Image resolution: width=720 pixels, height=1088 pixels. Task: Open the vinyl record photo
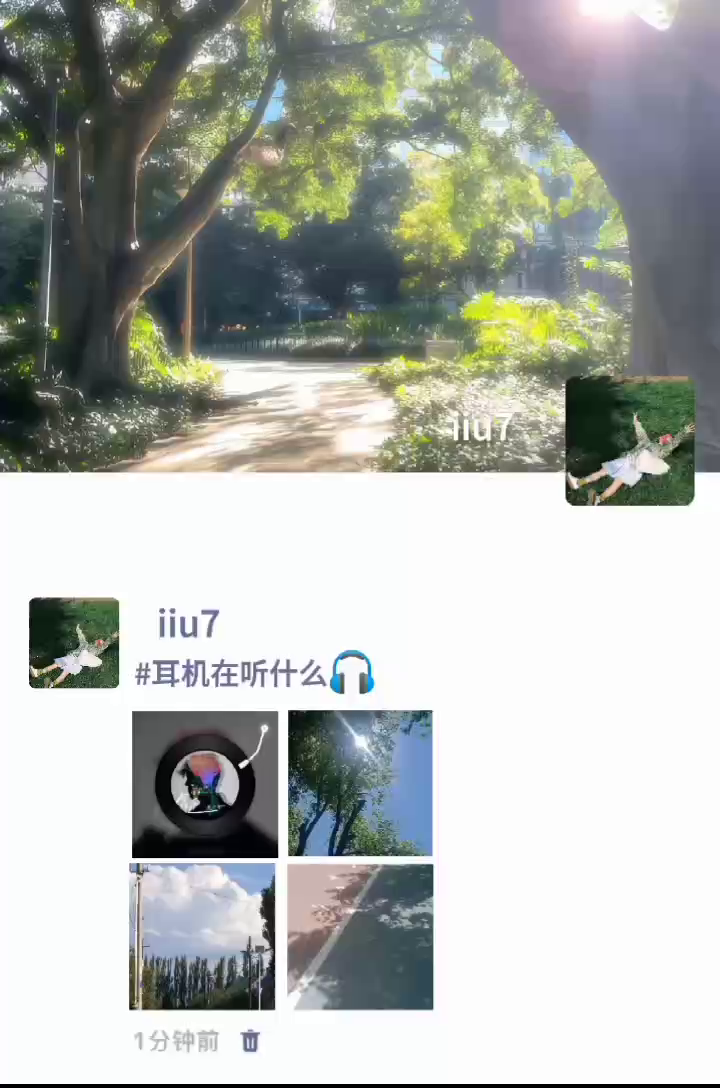(205, 784)
